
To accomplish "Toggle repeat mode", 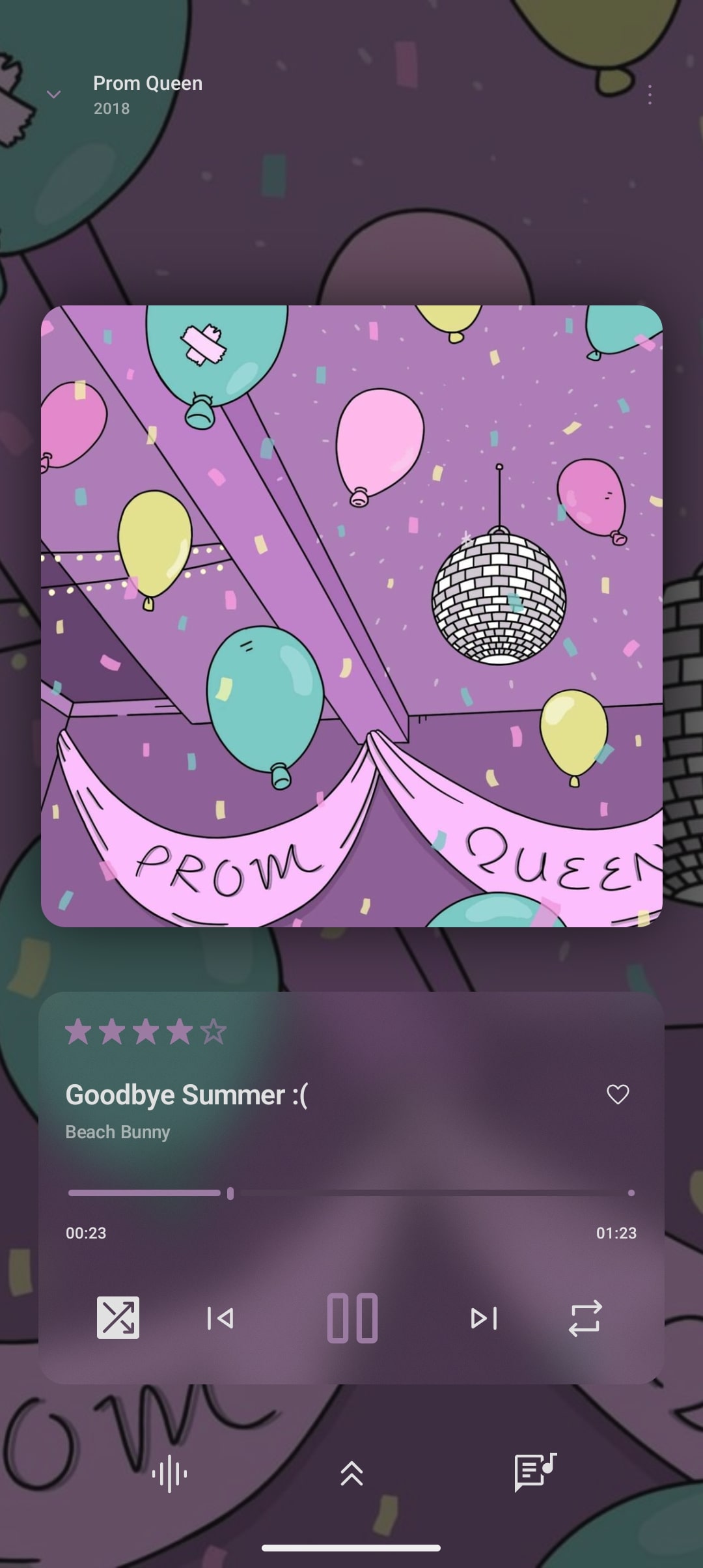I will [585, 1319].
